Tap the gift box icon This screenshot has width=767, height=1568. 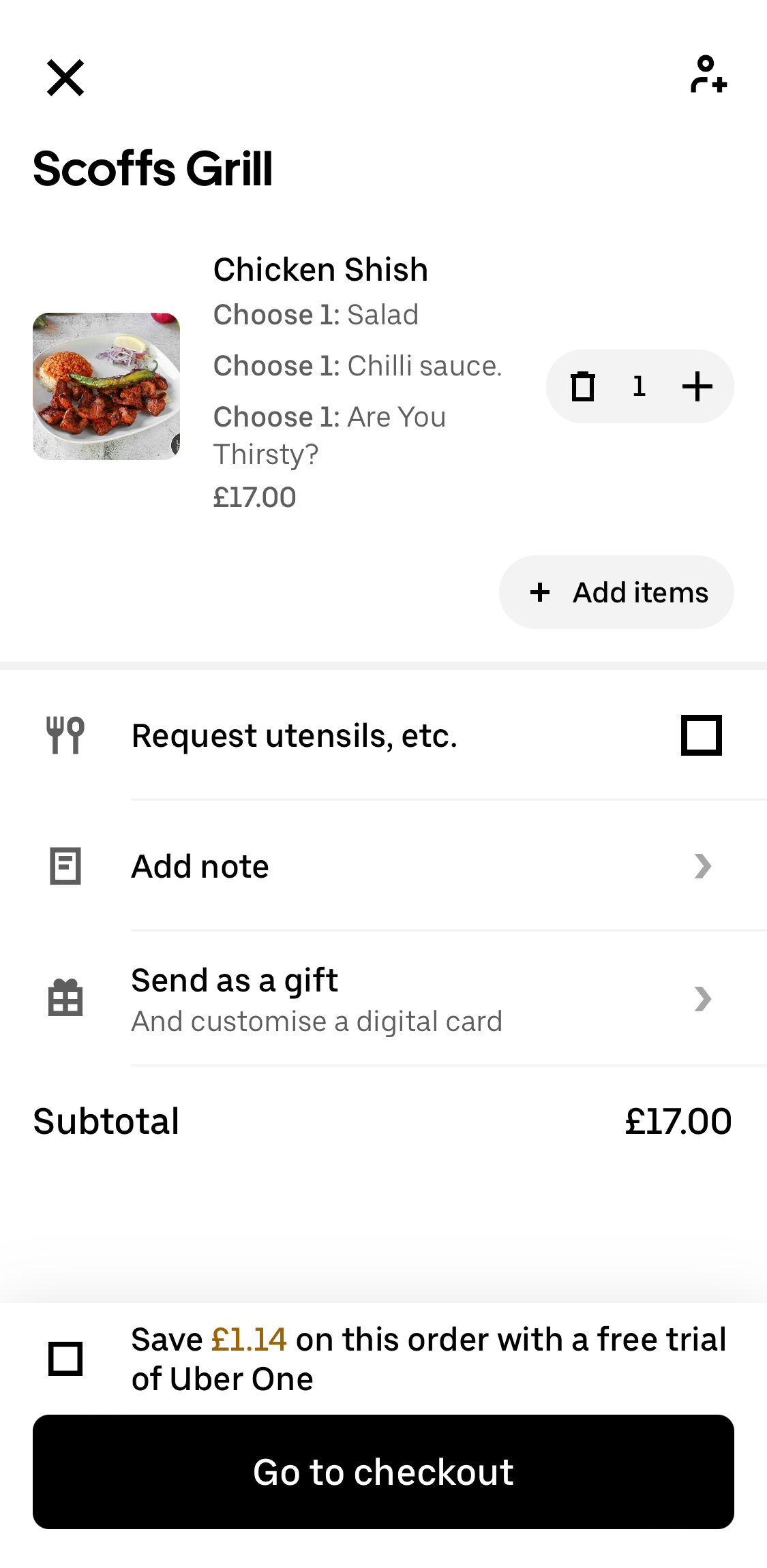pyautogui.click(x=65, y=998)
